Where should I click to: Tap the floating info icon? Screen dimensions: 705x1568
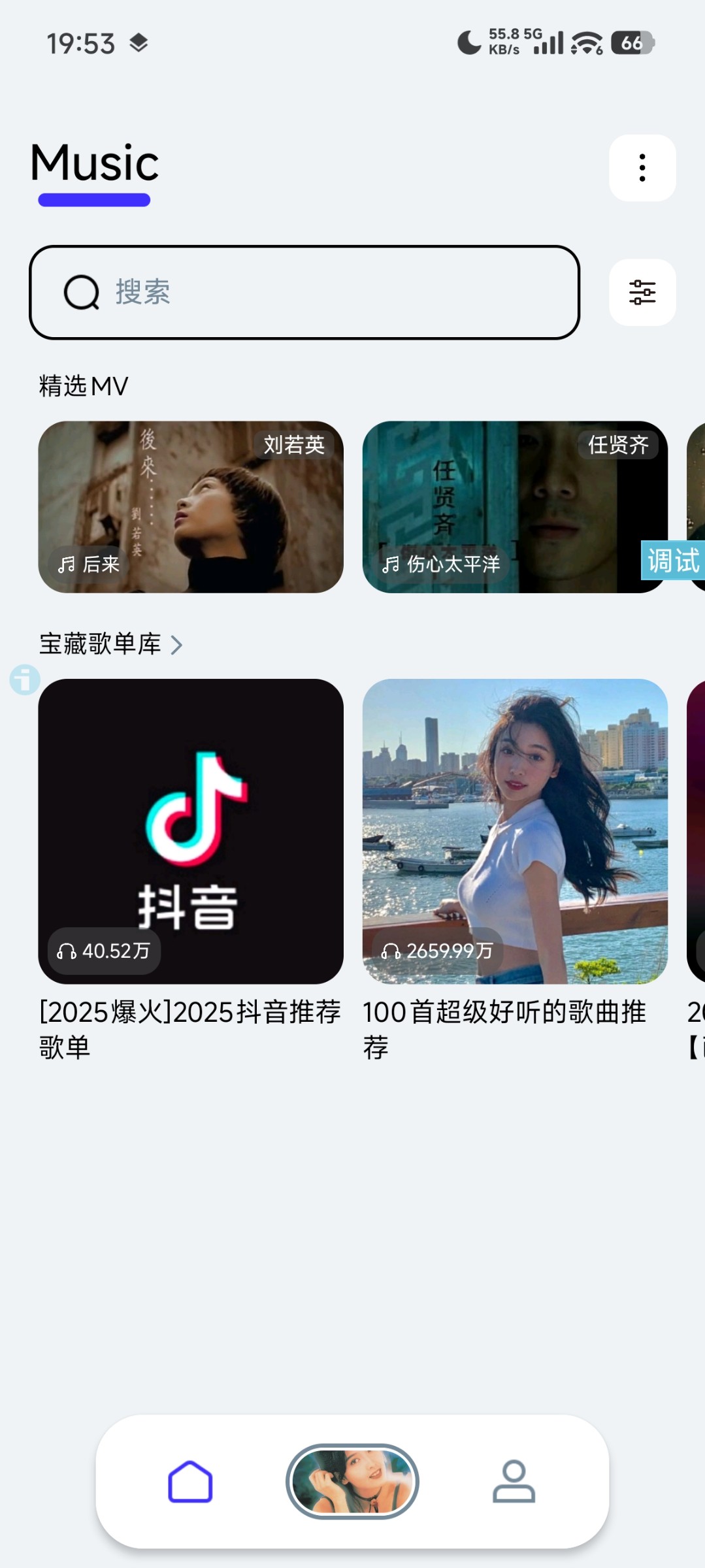[x=25, y=679]
